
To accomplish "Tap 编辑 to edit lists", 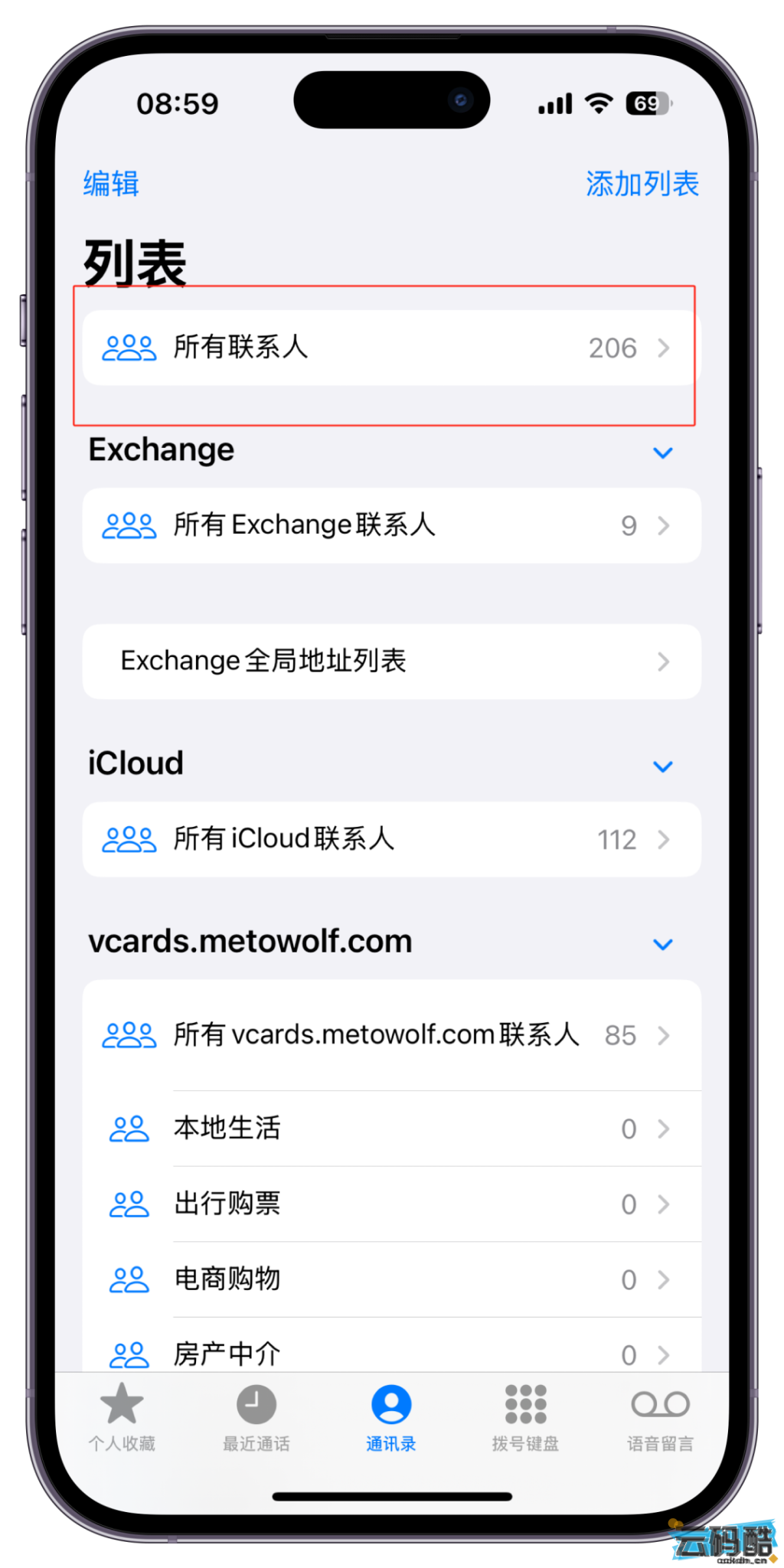I will (111, 184).
